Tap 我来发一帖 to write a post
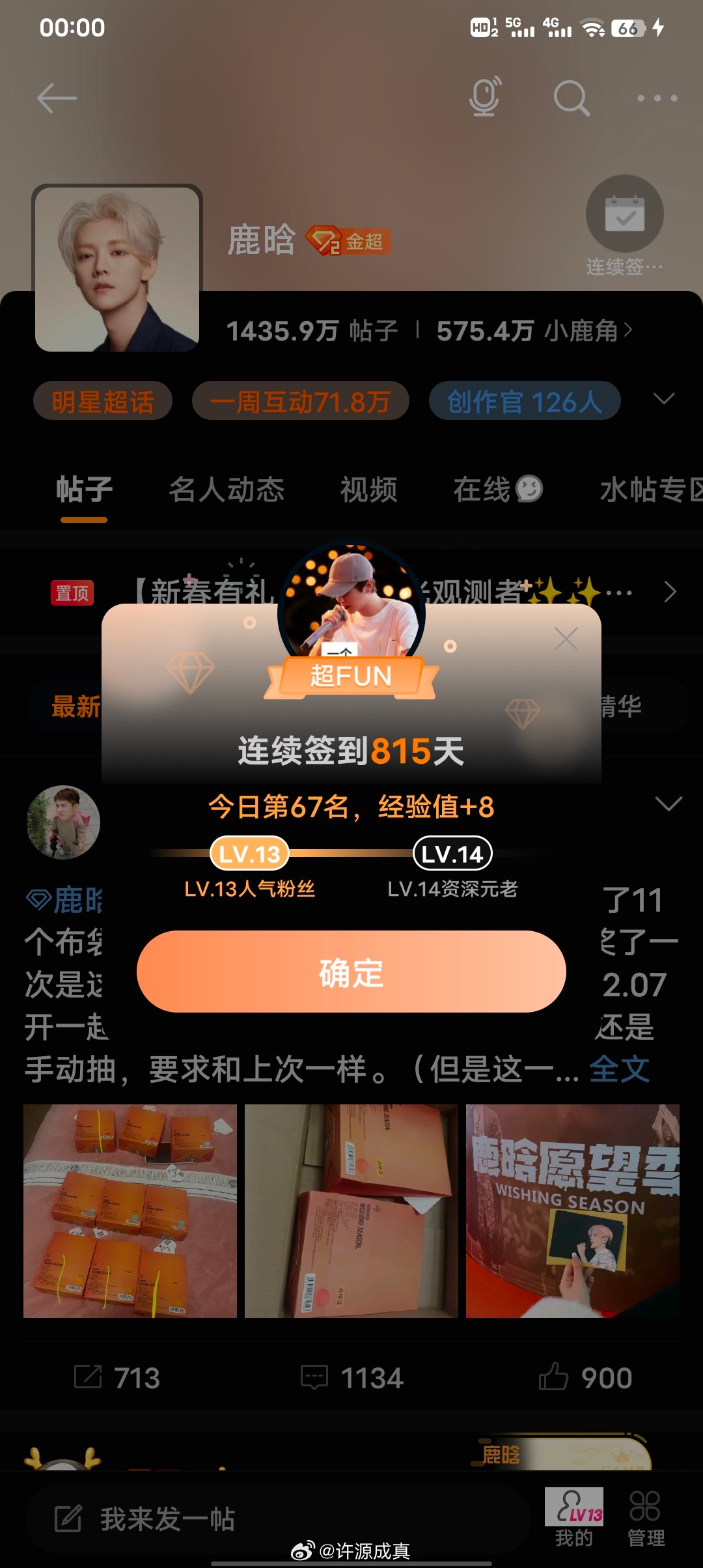 coord(277,1519)
